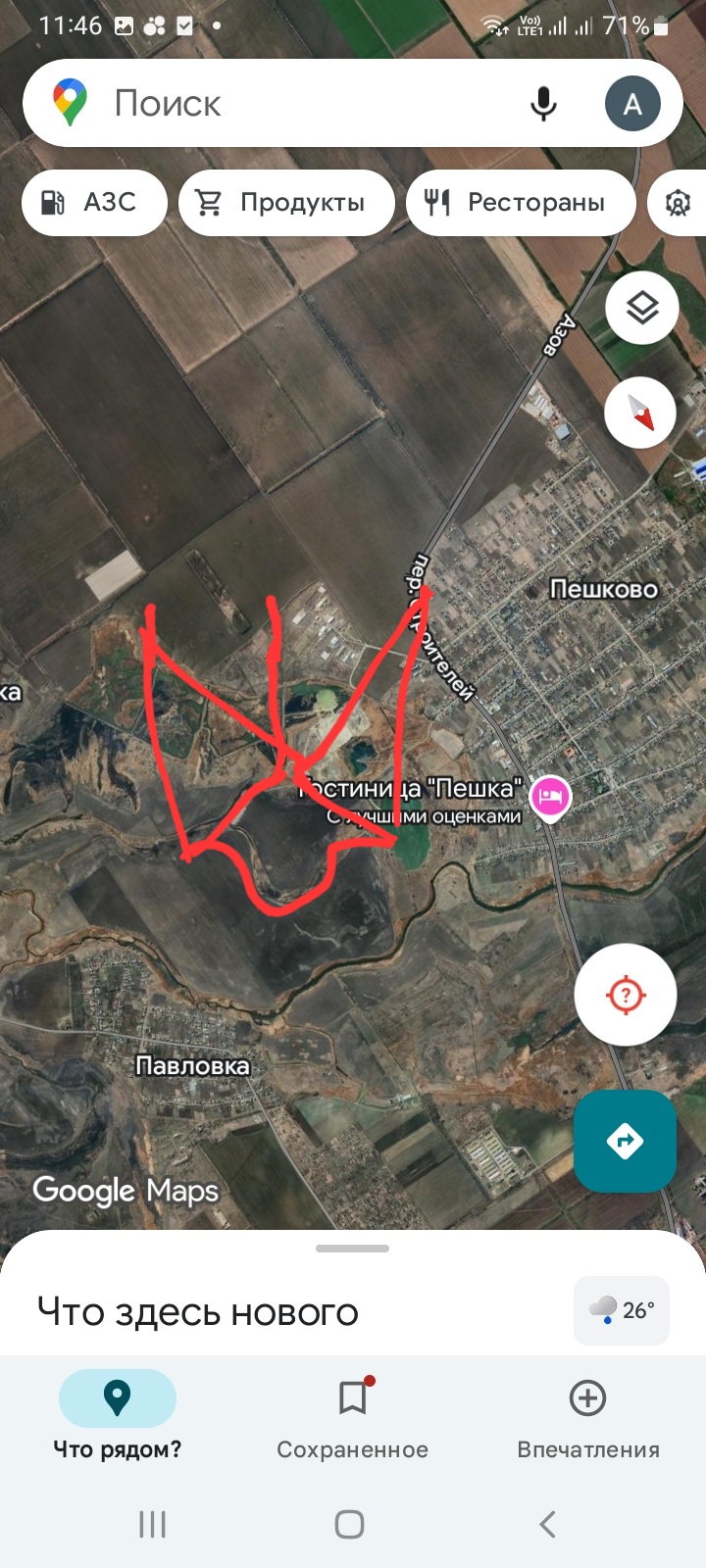Open the map layers button
This screenshot has width=706, height=1568.
641,309
